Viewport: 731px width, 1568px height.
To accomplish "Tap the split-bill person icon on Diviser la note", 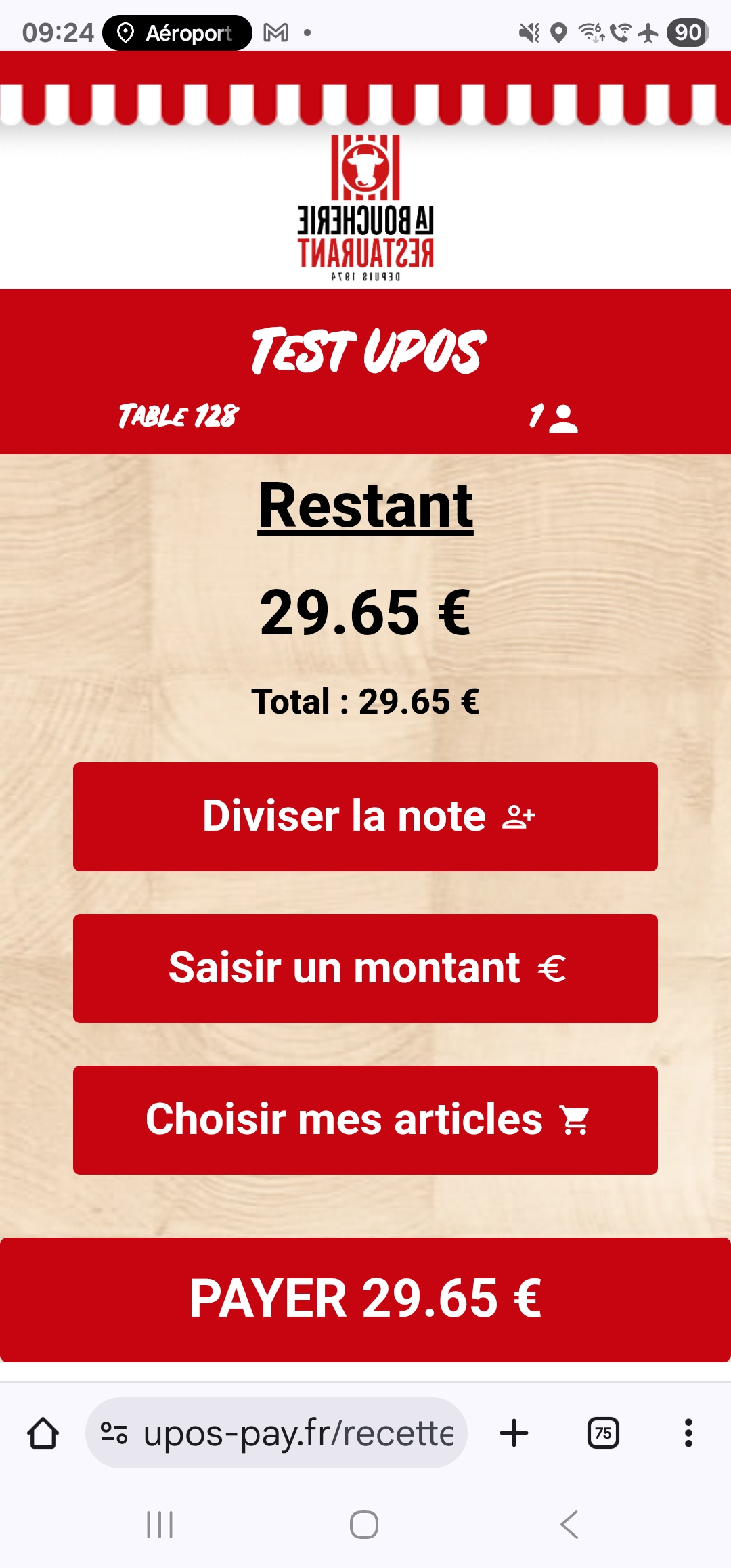I will click(518, 817).
